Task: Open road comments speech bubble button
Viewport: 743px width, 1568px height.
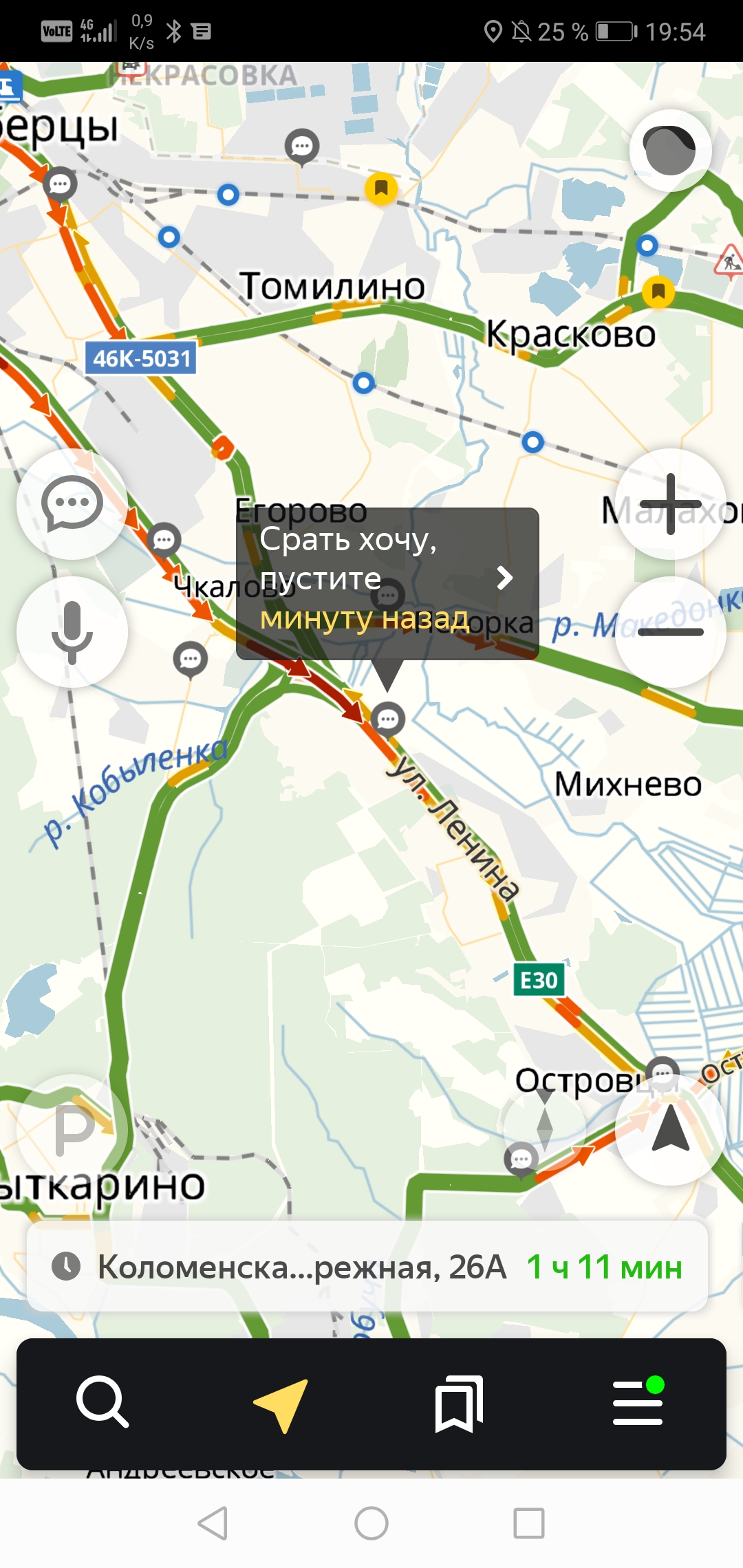Action: [72, 504]
